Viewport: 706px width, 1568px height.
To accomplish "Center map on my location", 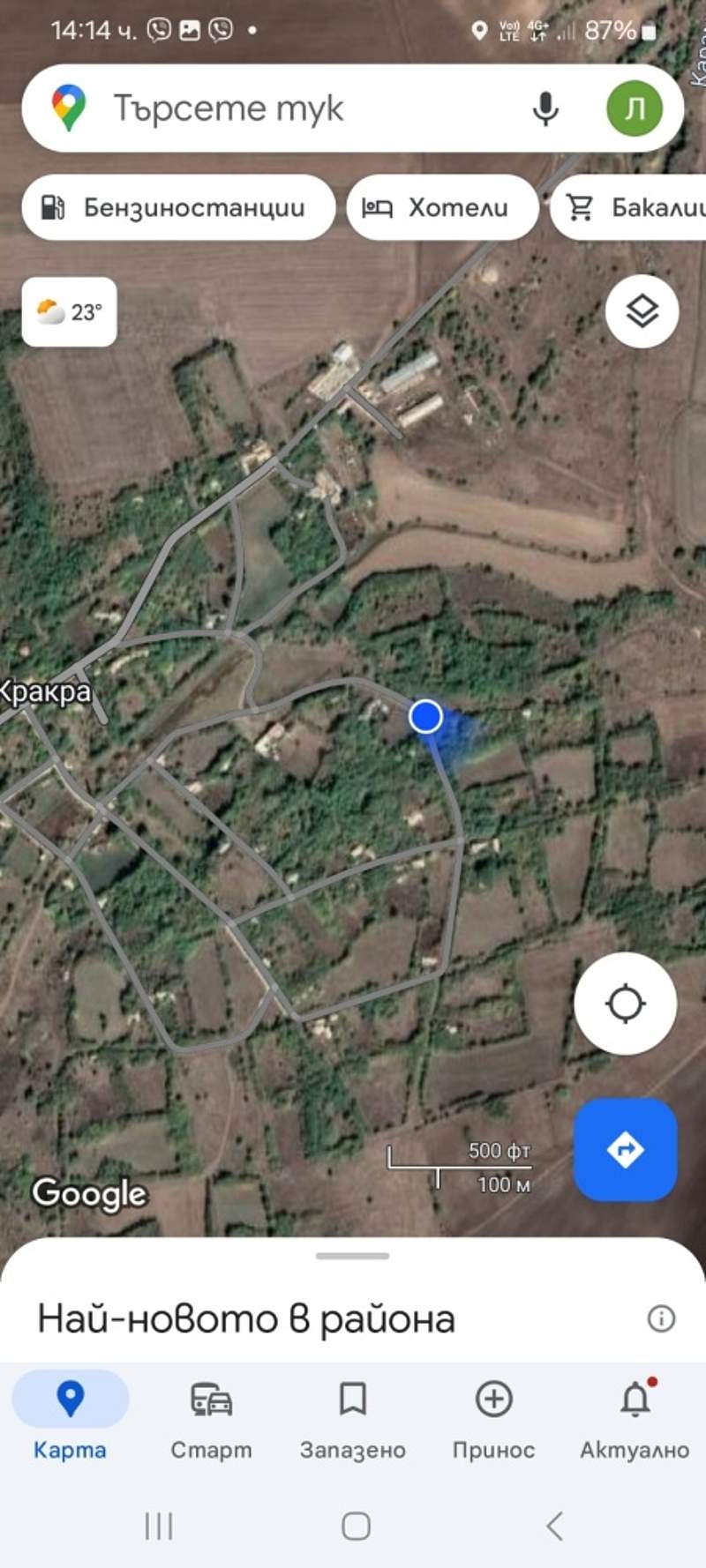I will (x=626, y=1004).
